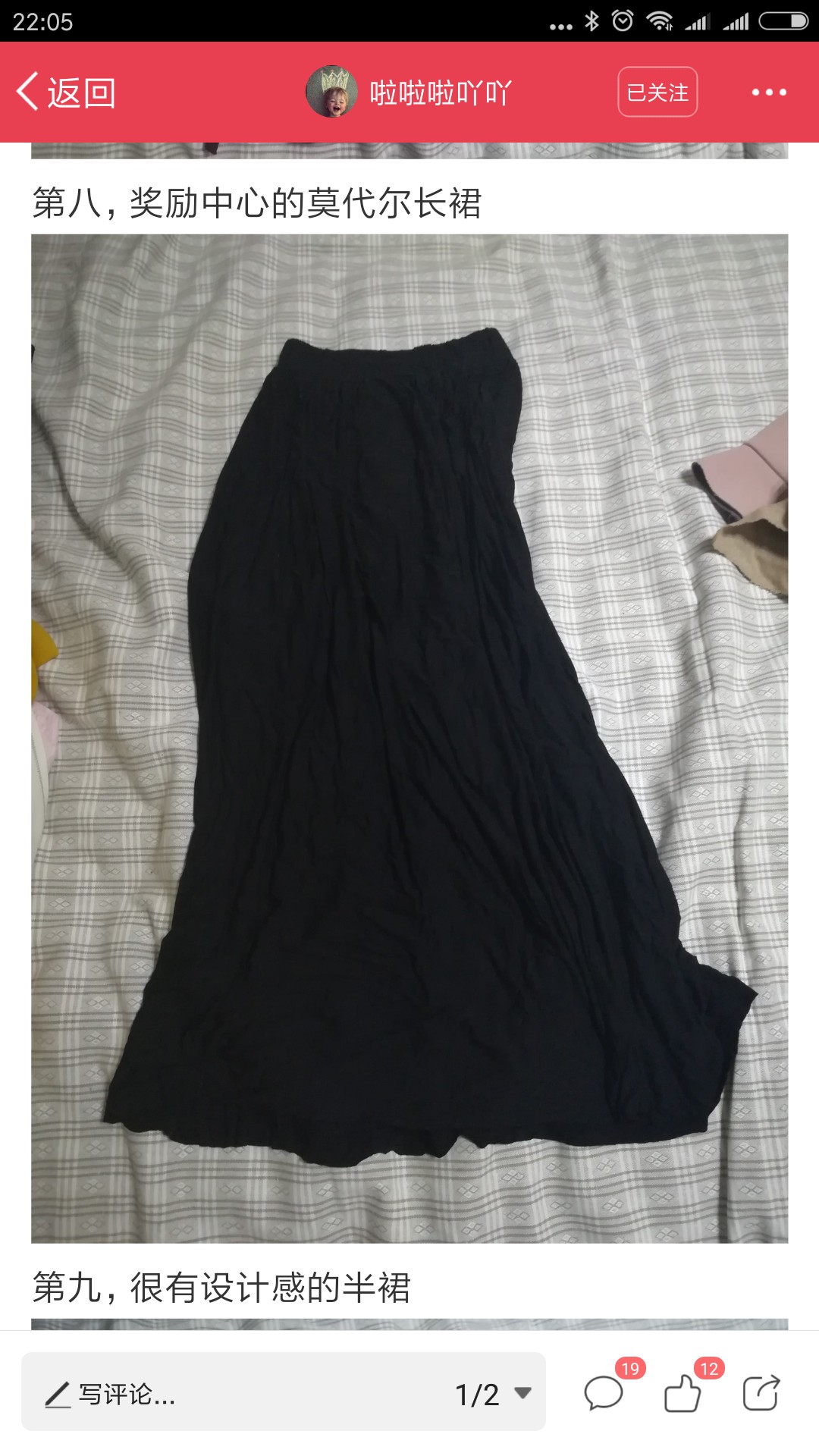Viewport: 819px width, 1456px height.
Task: Open the black long skirt photo
Action: (x=409, y=739)
